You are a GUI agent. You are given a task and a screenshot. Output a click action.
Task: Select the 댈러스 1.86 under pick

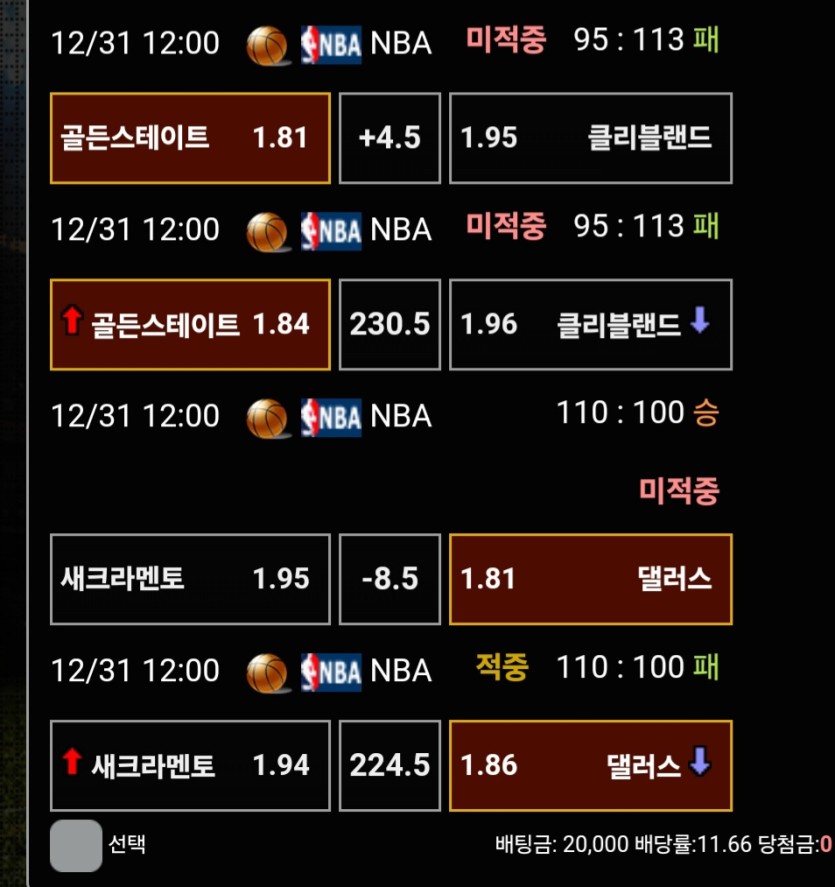click(590, 766)
